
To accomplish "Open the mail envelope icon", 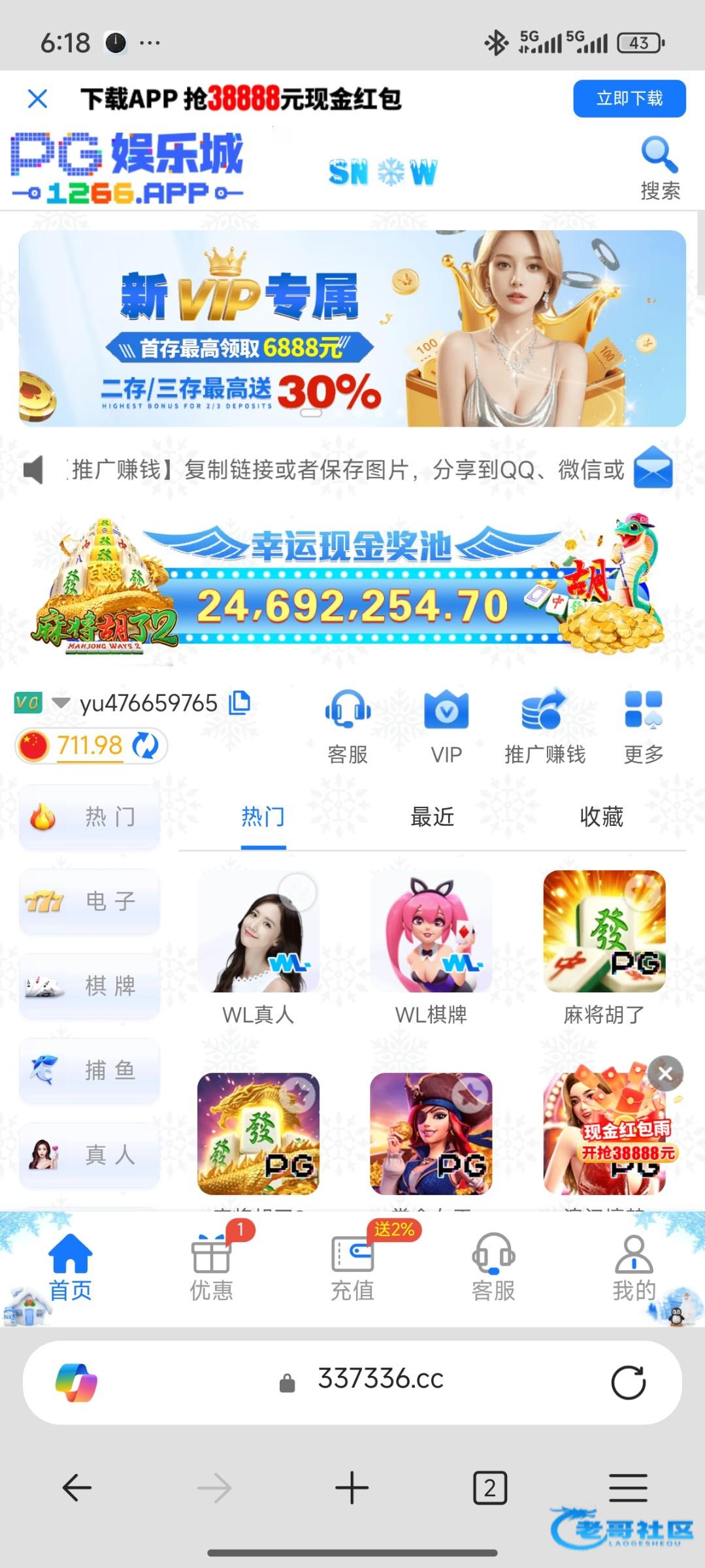I will (653, 468).
